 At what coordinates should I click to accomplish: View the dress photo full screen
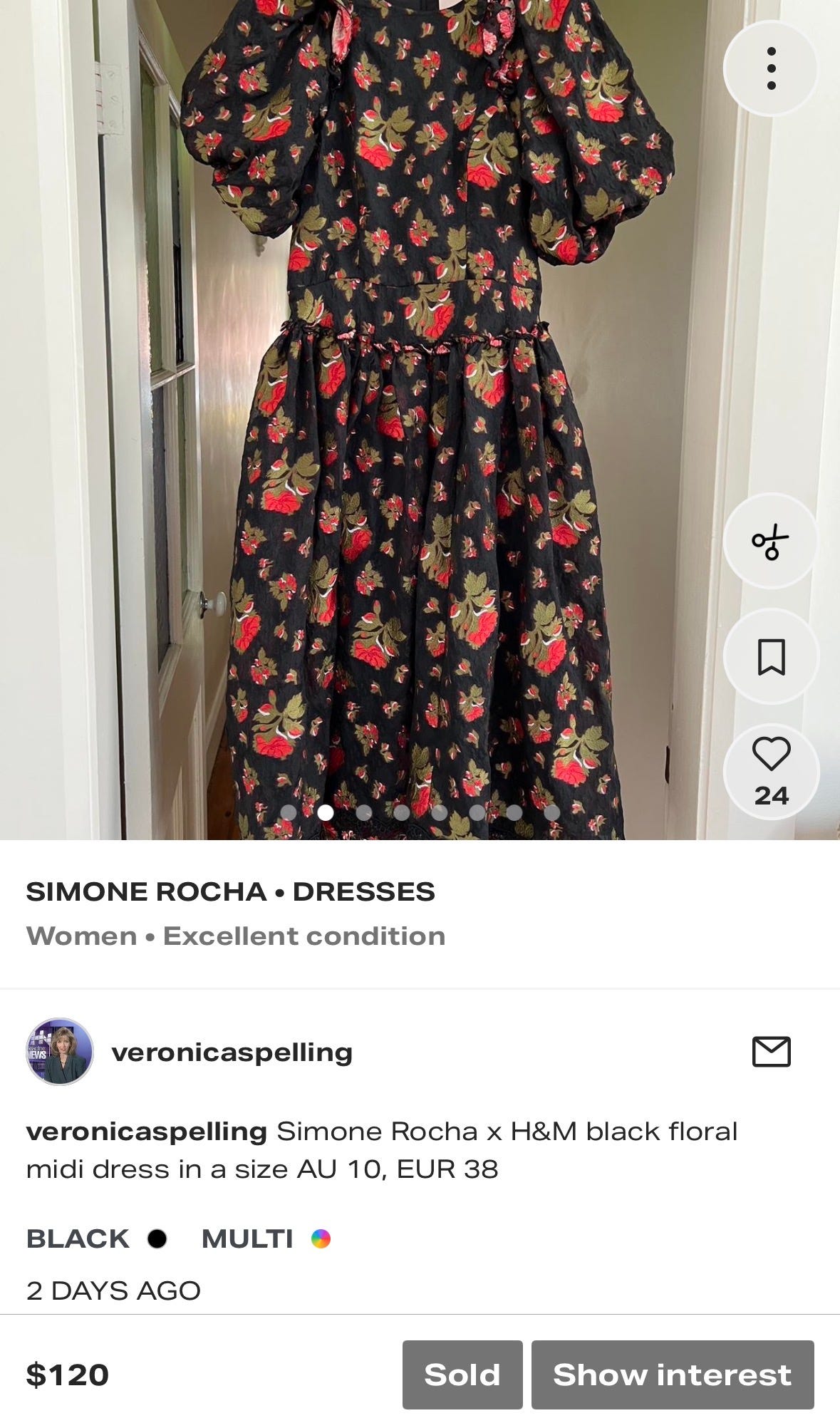click(420, 428)
